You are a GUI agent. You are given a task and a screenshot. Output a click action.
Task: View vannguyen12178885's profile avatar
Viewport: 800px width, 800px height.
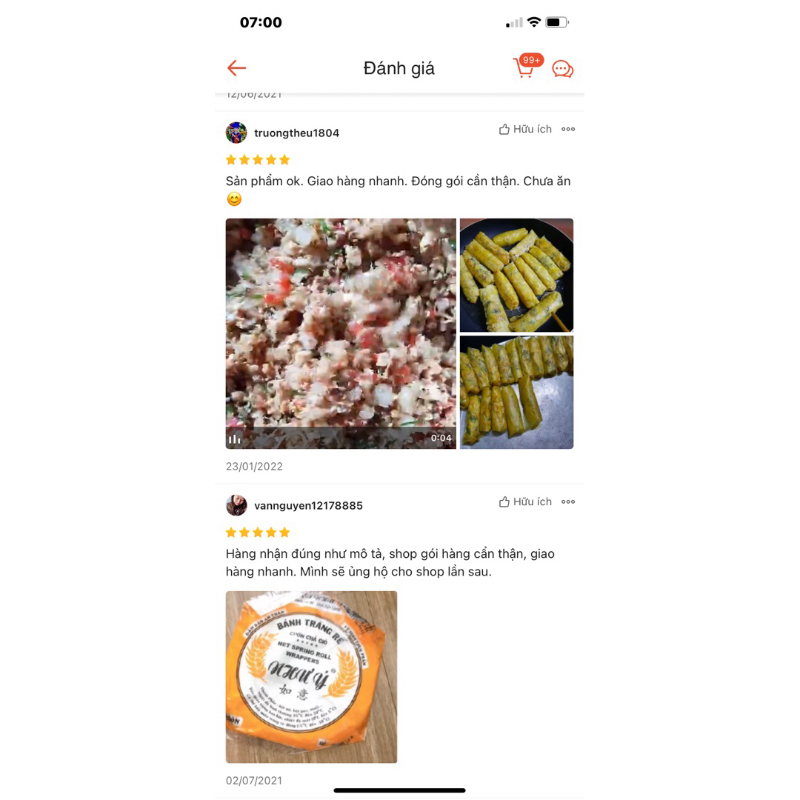(x=236, y=505)
